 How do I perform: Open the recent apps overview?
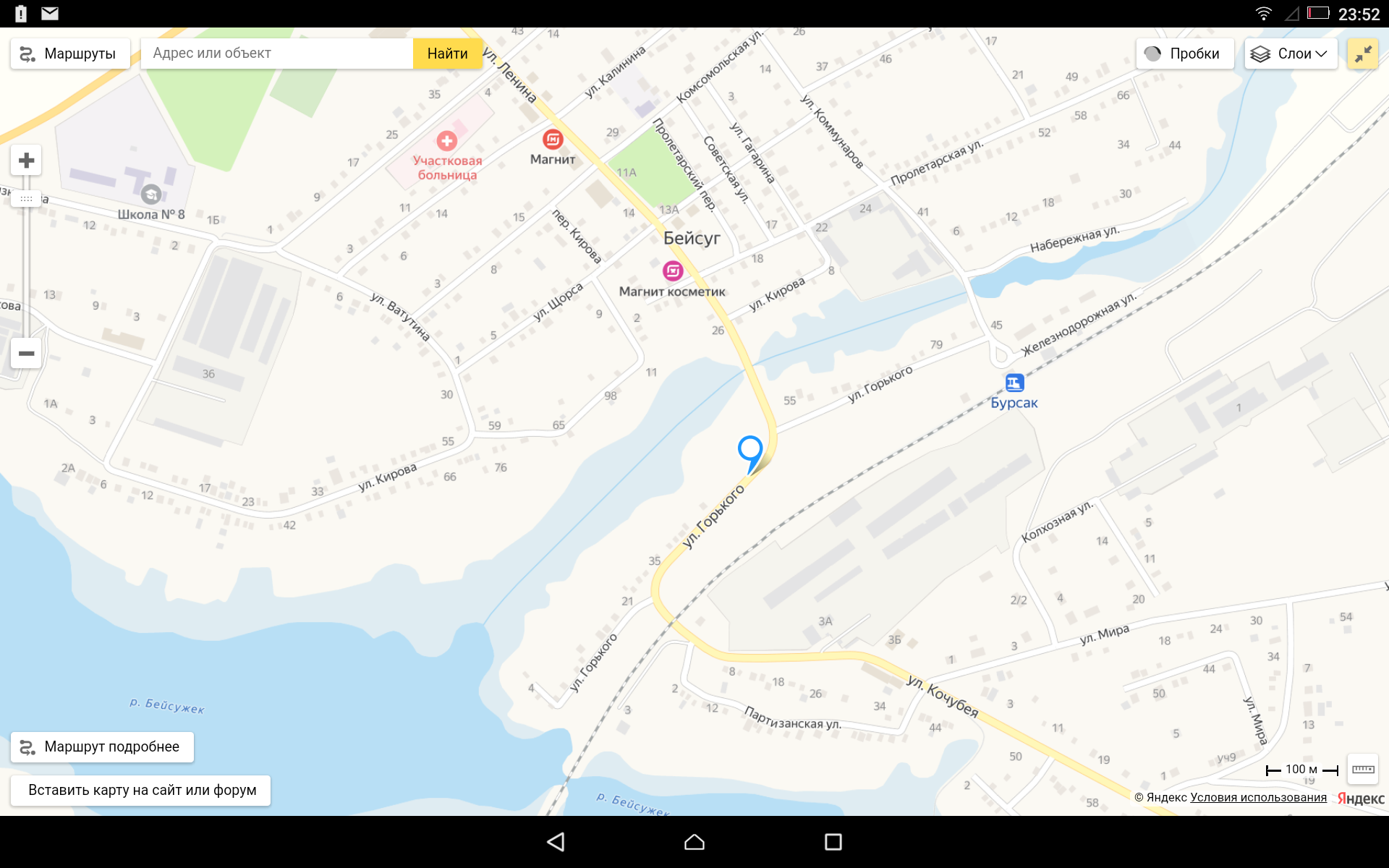point(833,841)
